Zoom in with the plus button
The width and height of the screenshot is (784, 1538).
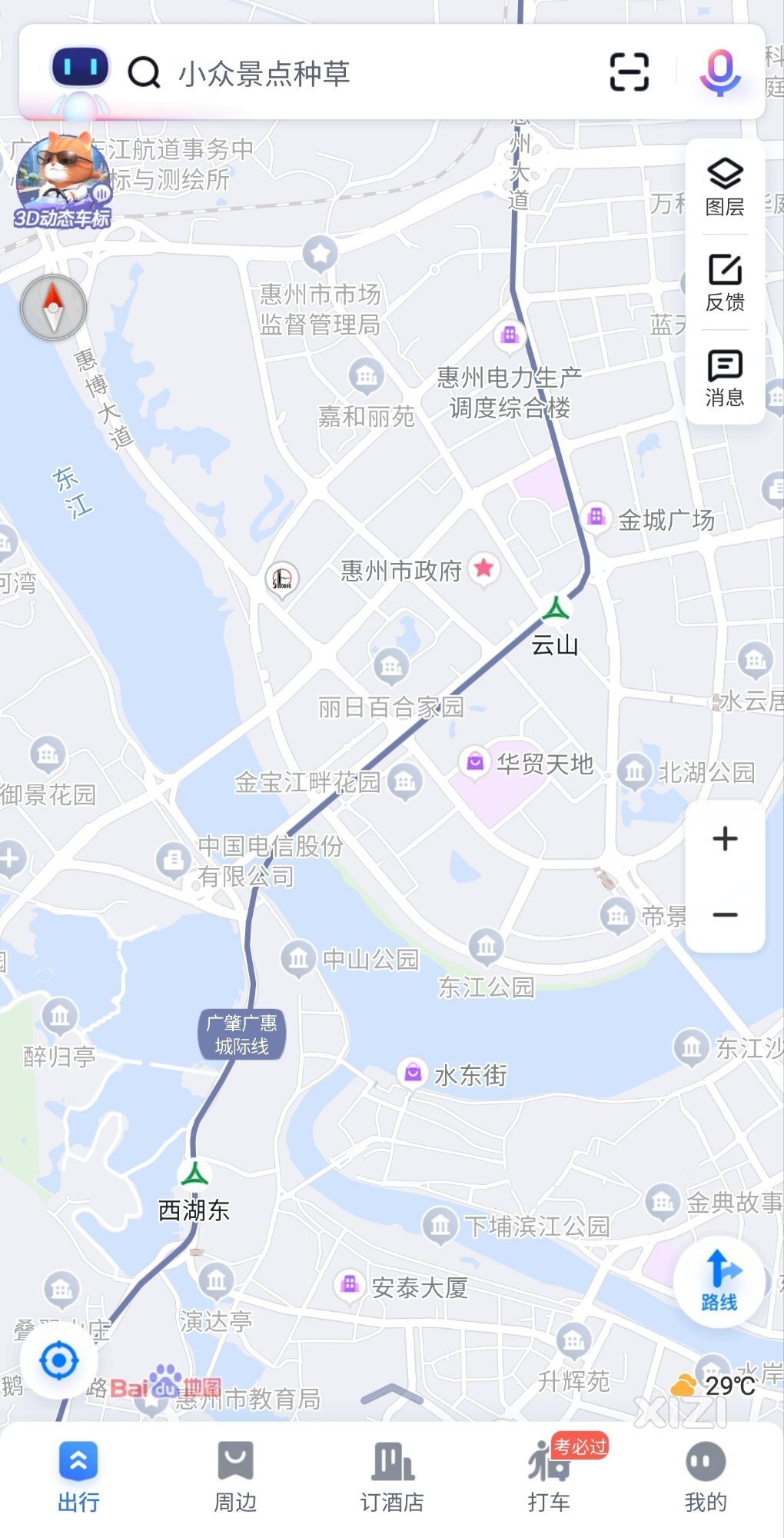[725, 838]
